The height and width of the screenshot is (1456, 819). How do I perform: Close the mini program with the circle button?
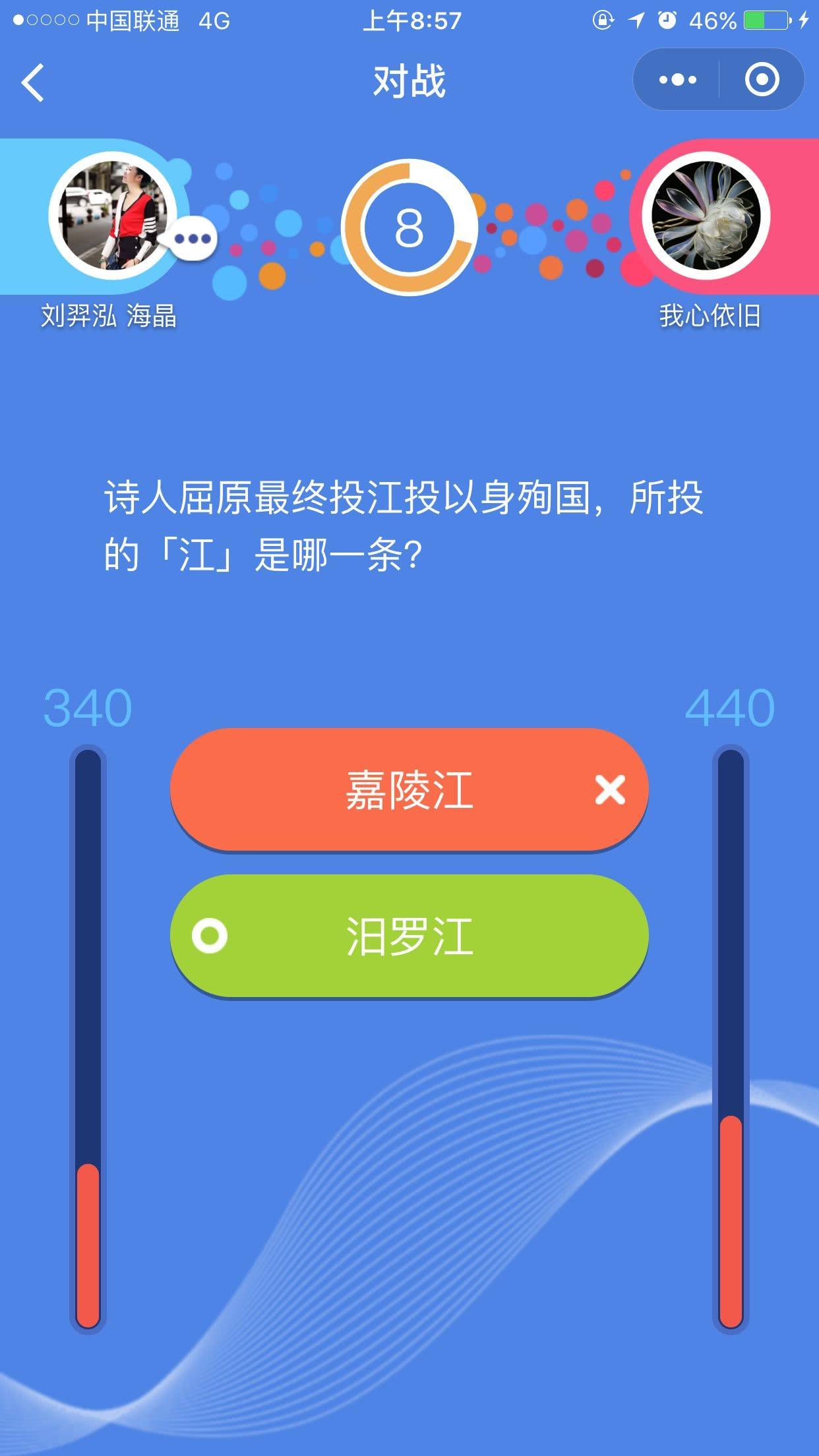[762, 80]
